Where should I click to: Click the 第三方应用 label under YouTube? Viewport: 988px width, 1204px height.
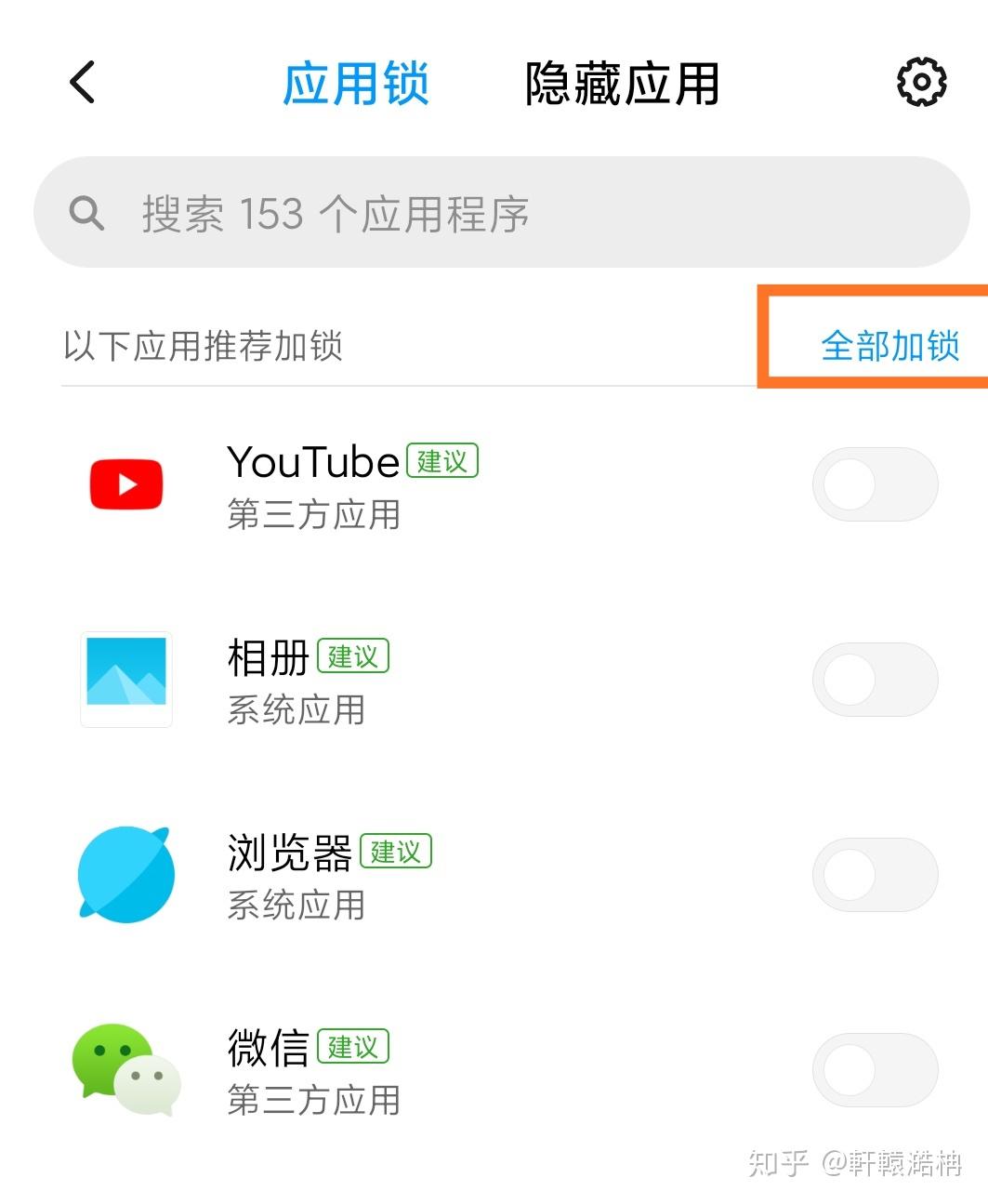[x=314, y=516]
